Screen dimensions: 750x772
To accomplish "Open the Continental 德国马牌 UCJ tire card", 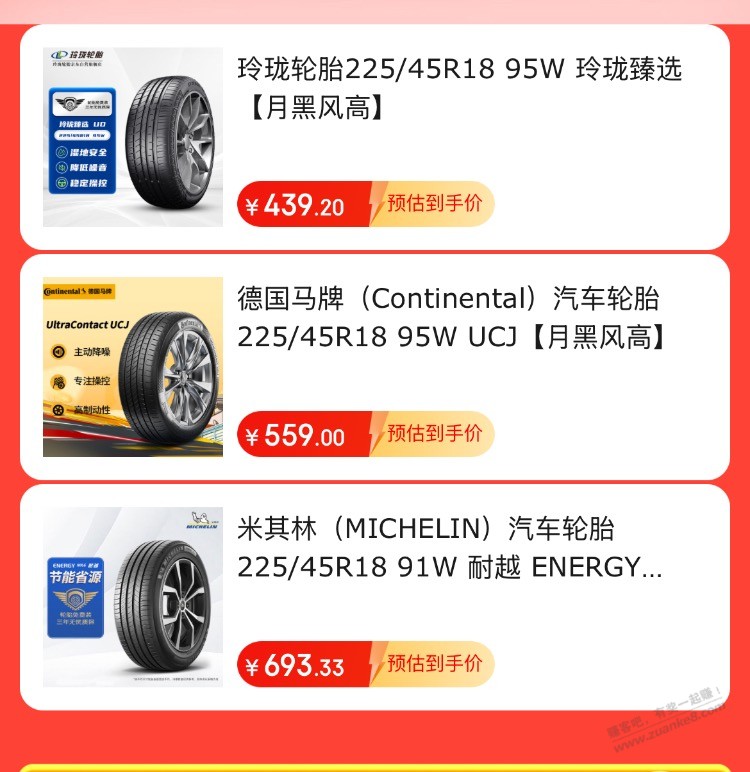I will pos(450,318).
